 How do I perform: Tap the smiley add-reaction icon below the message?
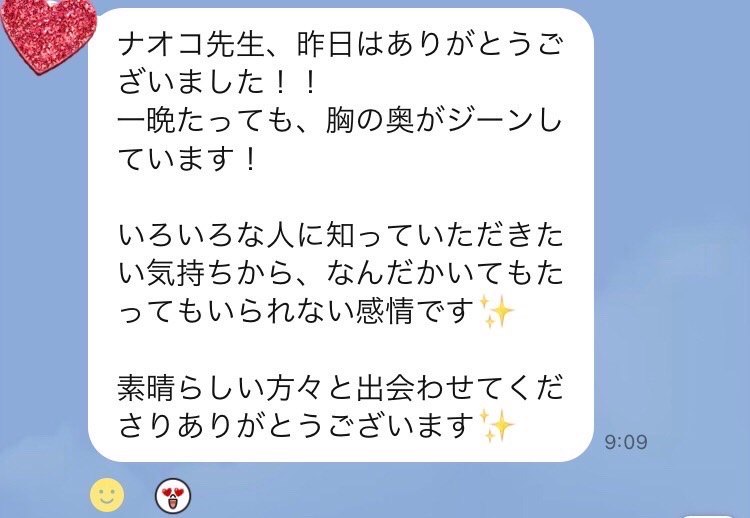click(x=107, y=494)
